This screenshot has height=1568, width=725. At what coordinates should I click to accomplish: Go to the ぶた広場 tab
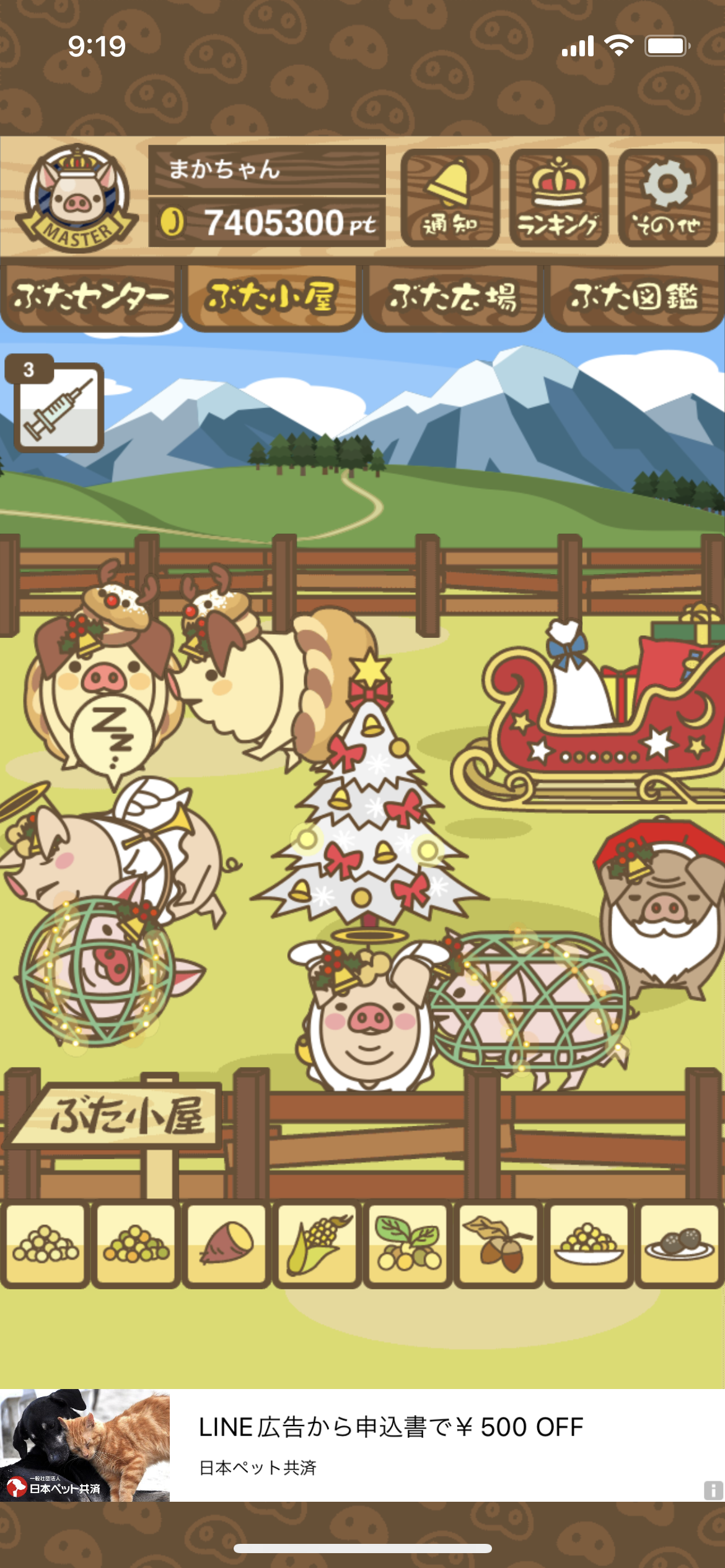(453, 298)
